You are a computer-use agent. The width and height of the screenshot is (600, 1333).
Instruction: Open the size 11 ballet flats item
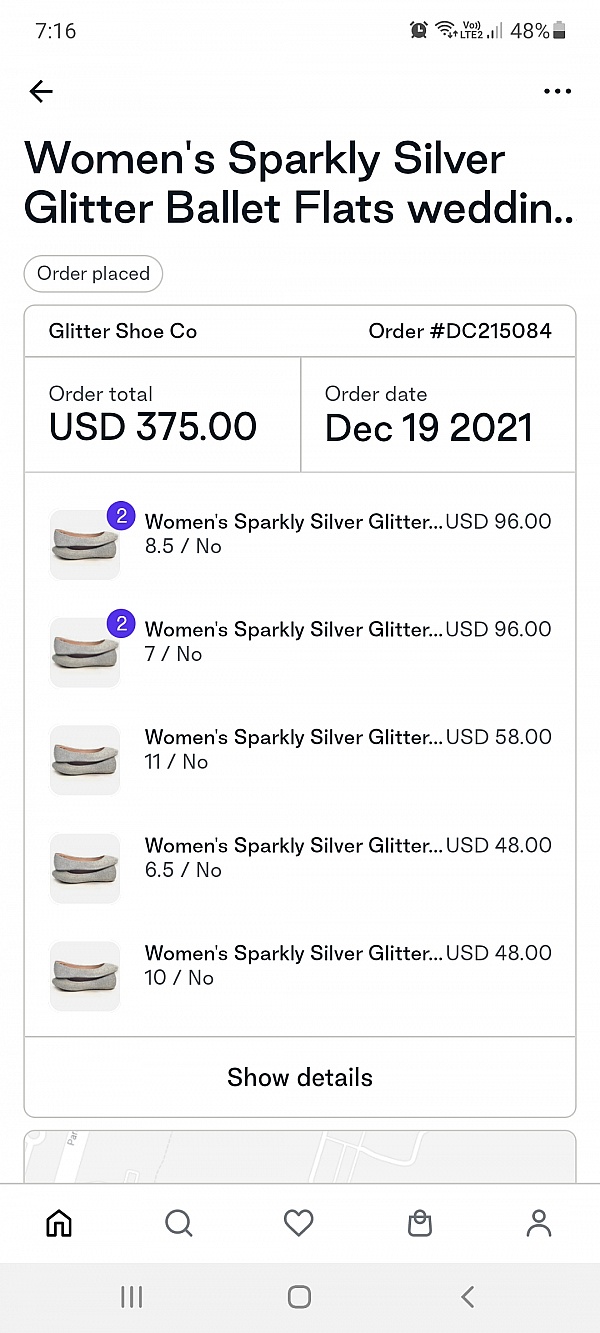pyautogui.click(x=300, y=758)
